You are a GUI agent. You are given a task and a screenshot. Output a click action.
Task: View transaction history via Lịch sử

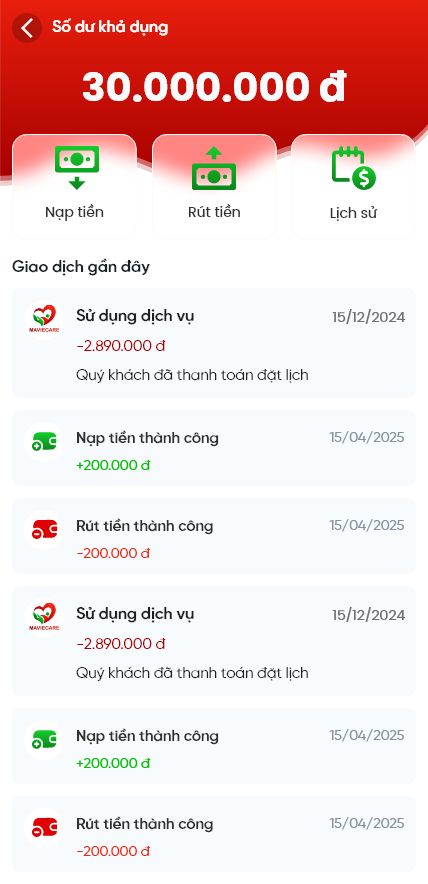tap(353, 187)
